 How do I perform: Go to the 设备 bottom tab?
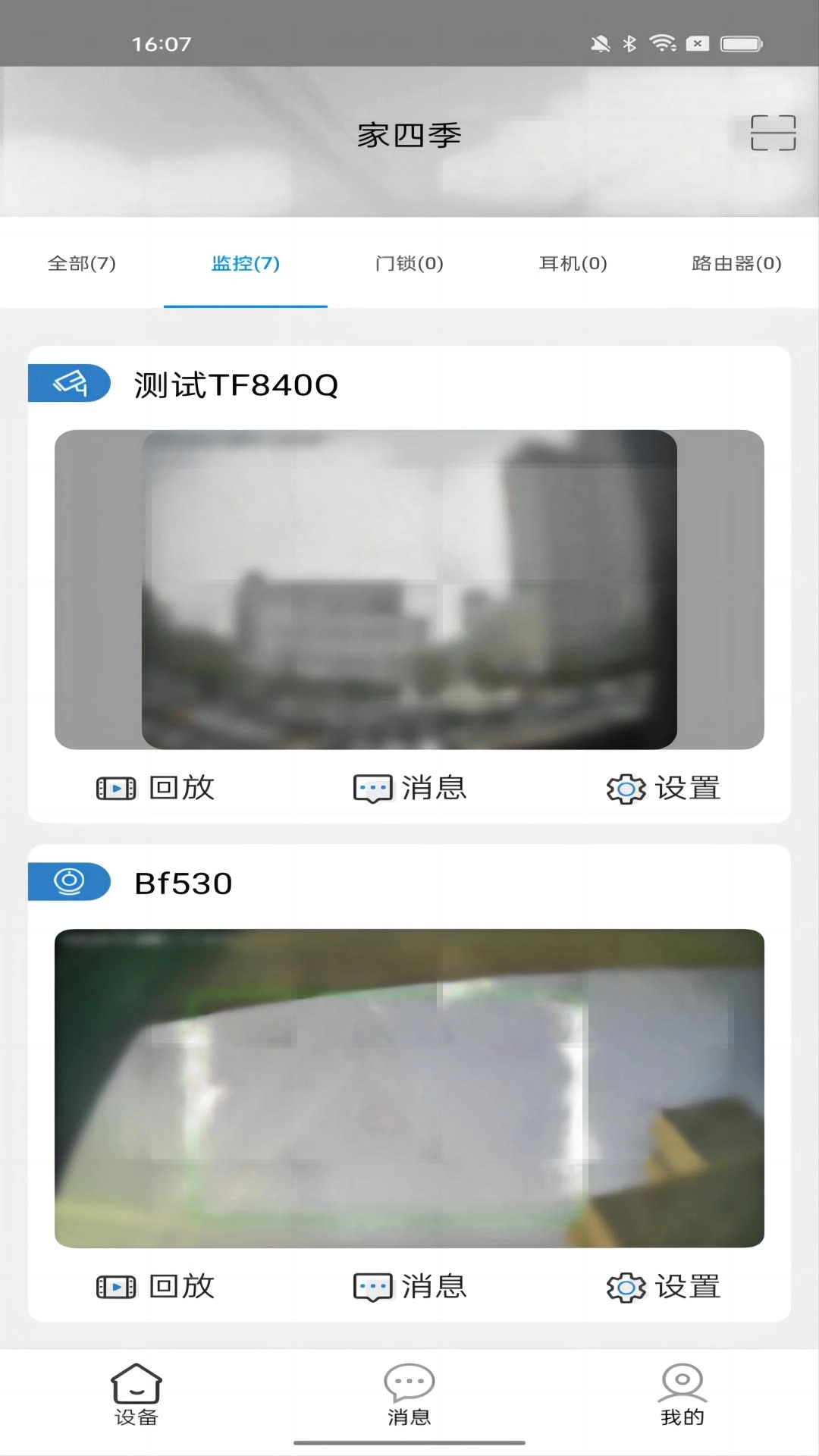(x=136, y=1395)
